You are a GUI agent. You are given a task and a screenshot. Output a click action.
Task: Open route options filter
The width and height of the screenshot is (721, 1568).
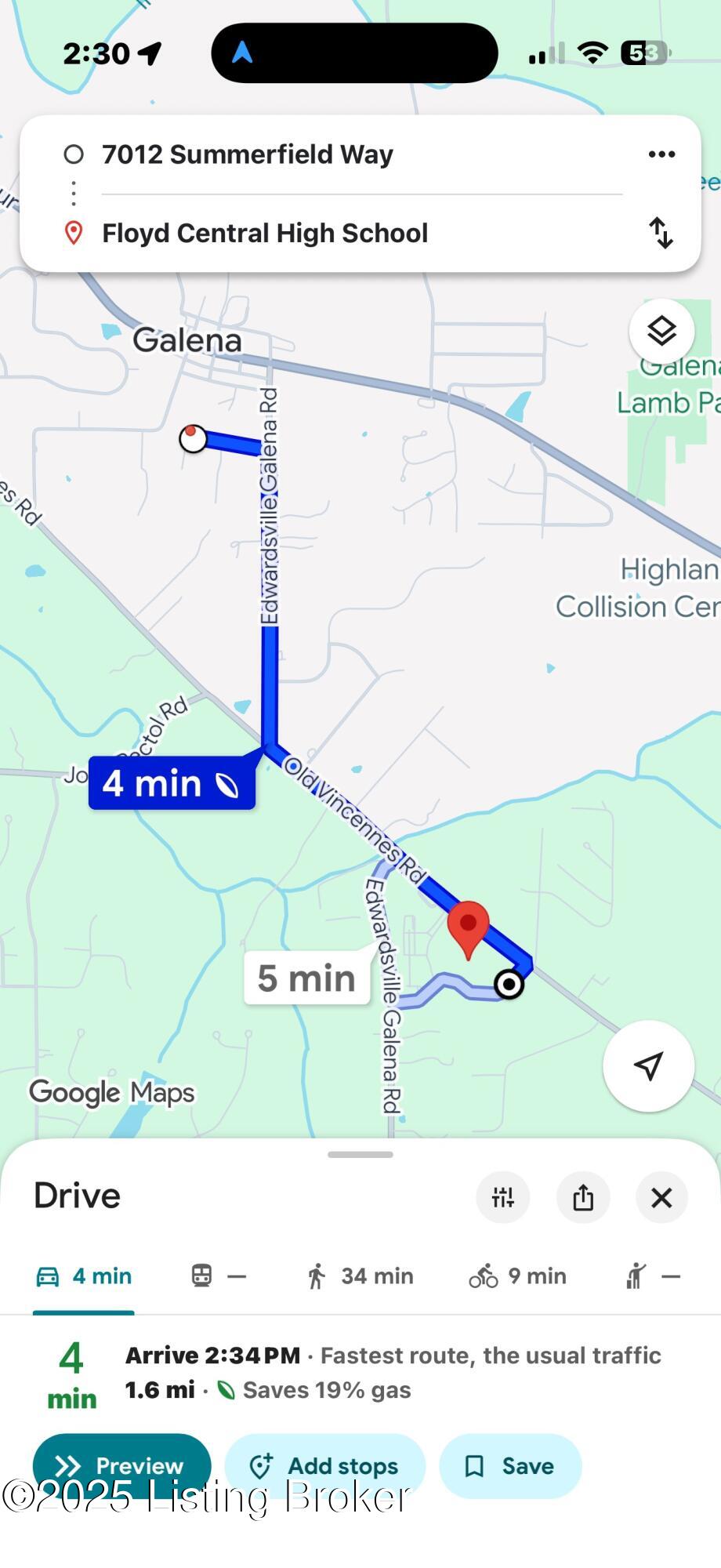503,1197
